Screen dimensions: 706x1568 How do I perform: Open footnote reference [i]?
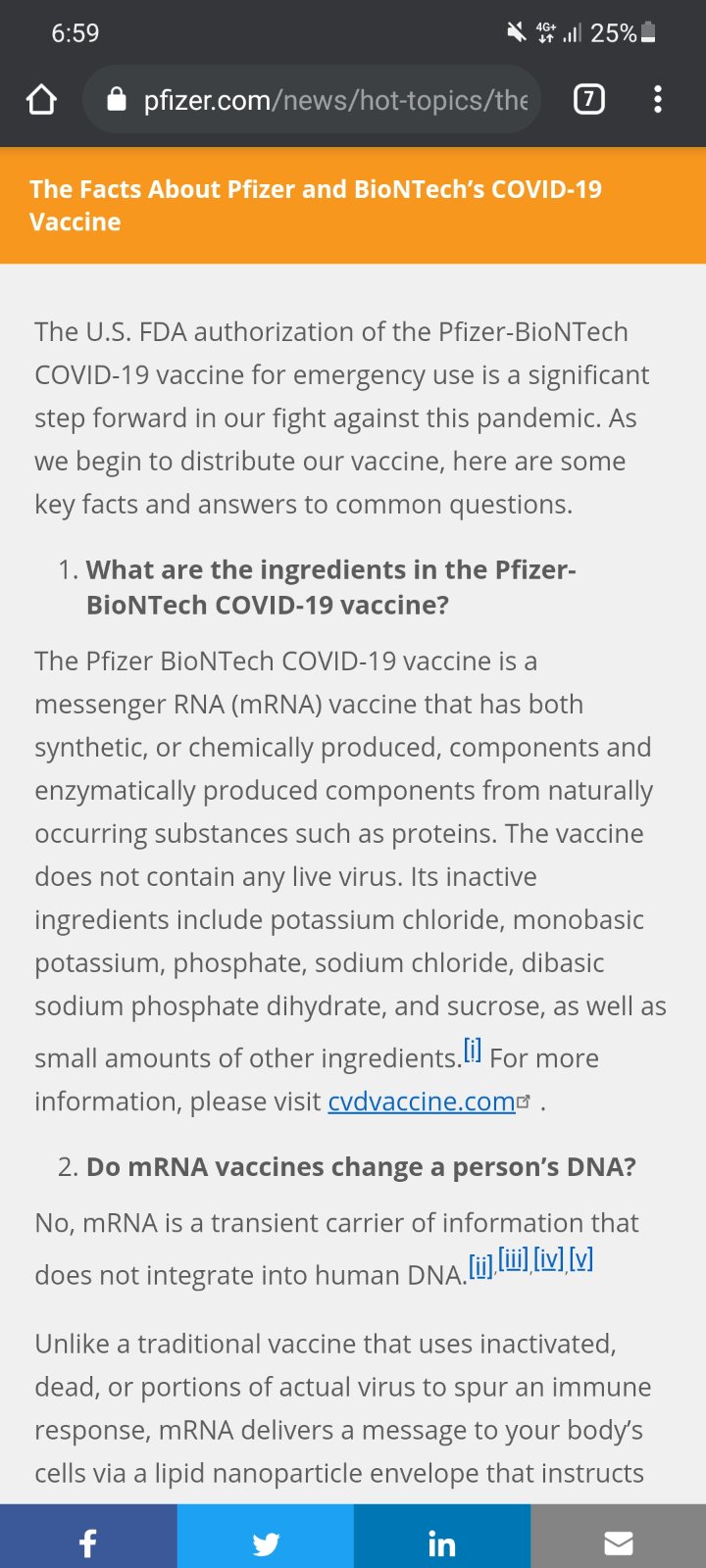coord(473,1050)
